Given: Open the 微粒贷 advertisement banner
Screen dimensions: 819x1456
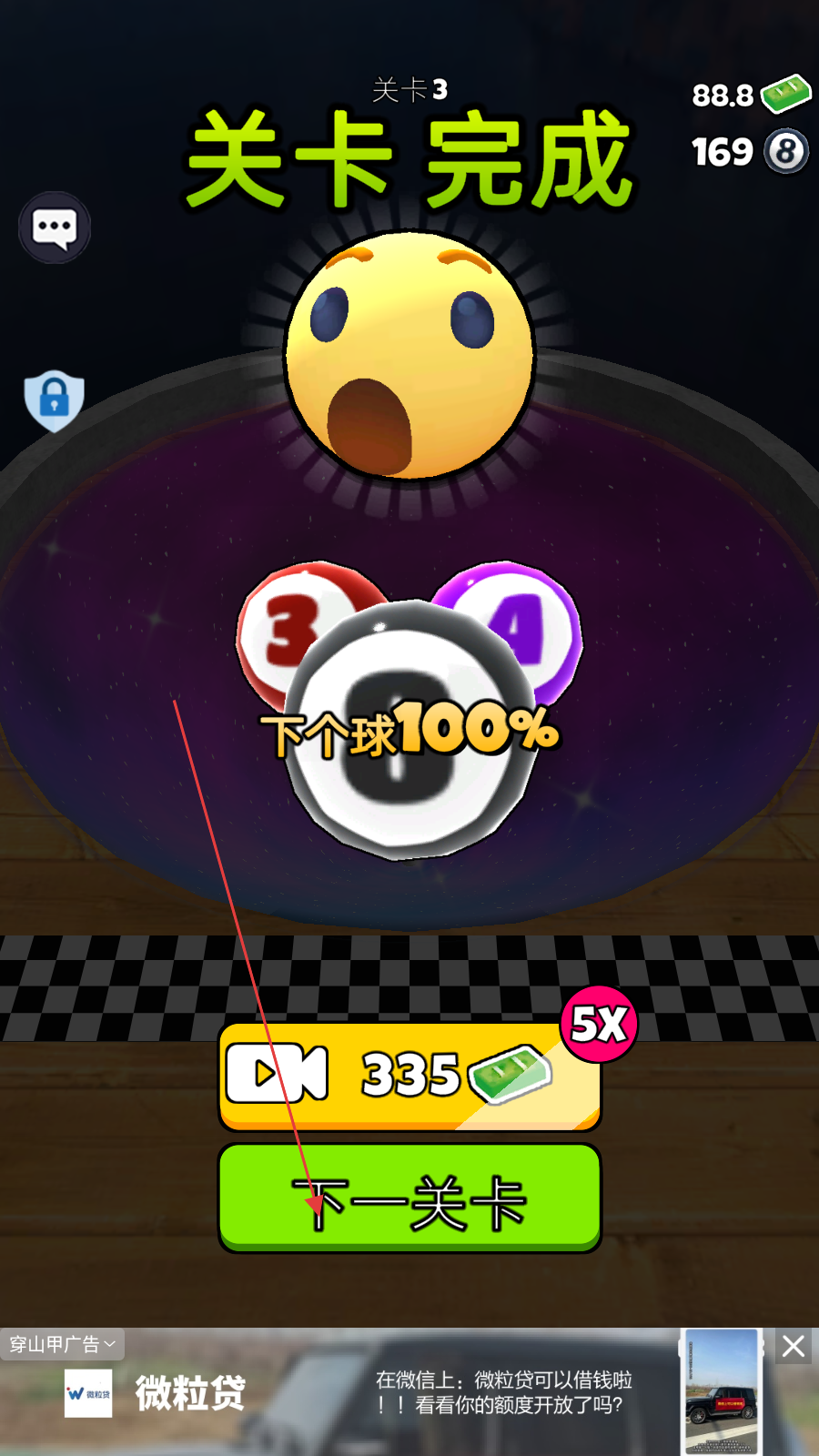Looking at the screenshot, I should click(409, 1392).
